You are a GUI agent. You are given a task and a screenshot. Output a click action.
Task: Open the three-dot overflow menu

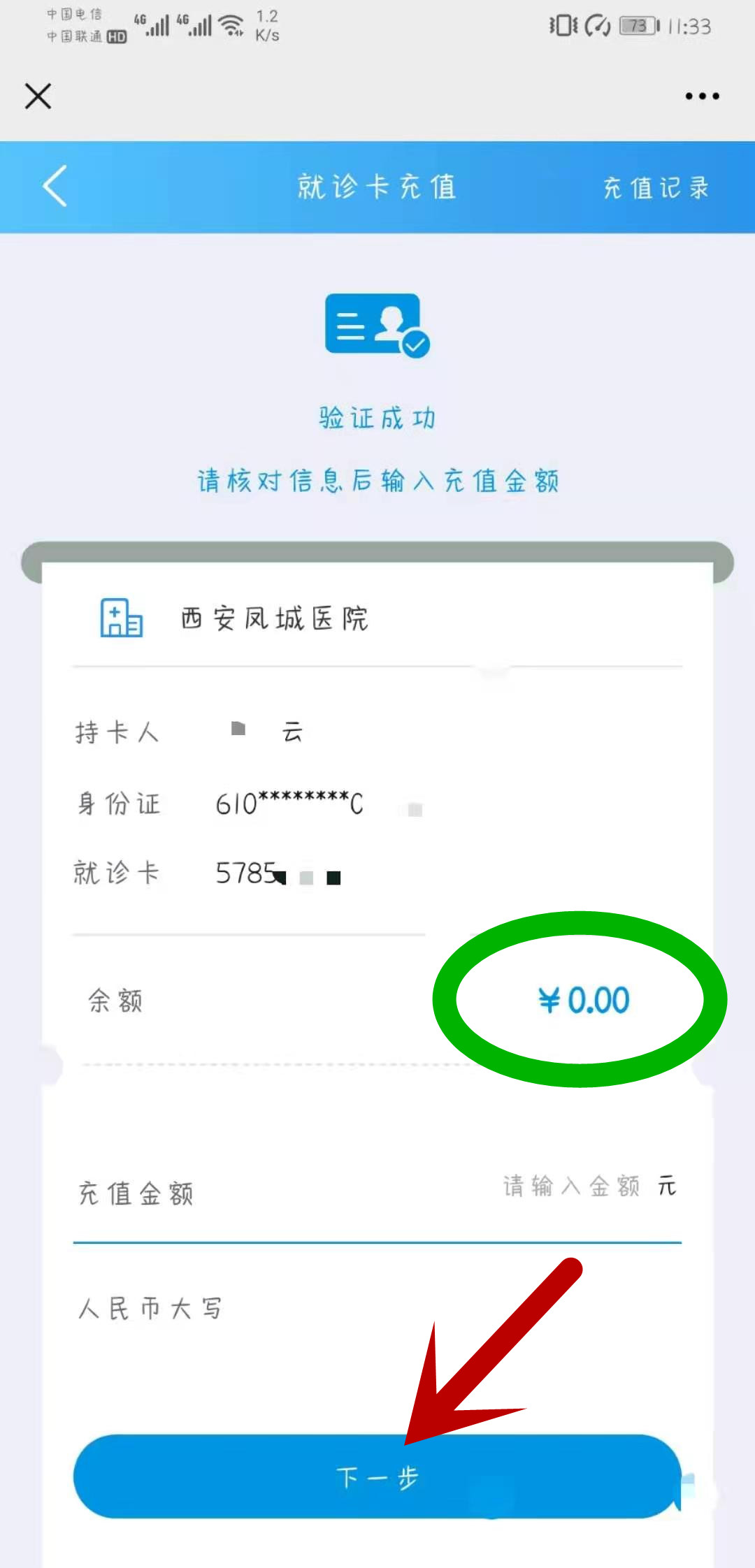tap(702, 96)
